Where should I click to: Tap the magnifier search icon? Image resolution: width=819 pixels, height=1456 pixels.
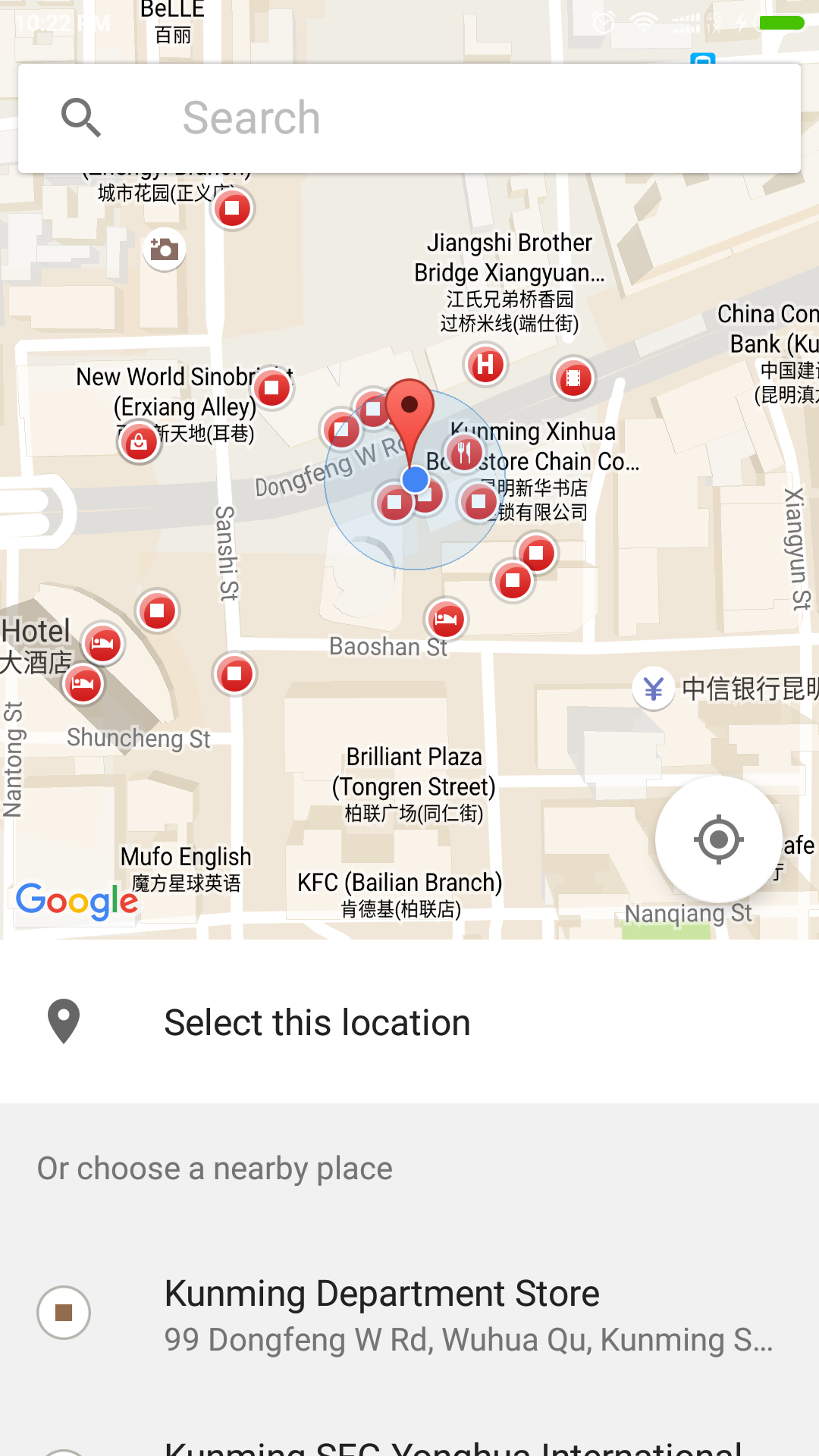(81, 118)
